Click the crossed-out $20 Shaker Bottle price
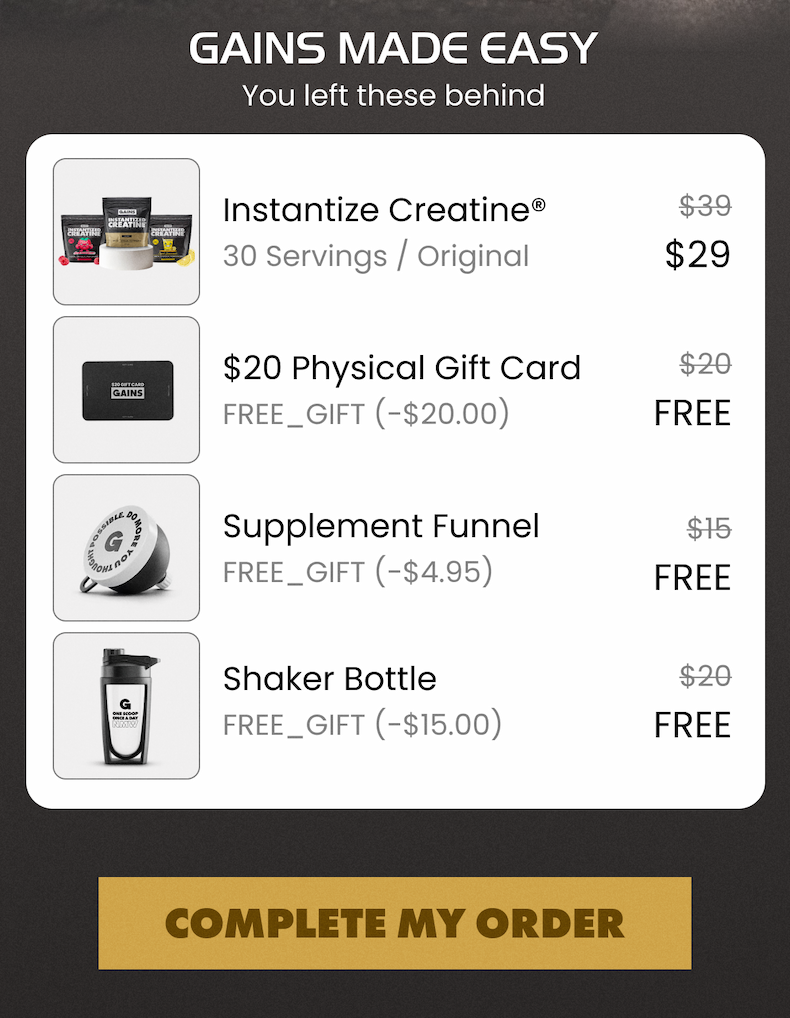Viewport: 790px width, 1018px height. click(705, 676)
